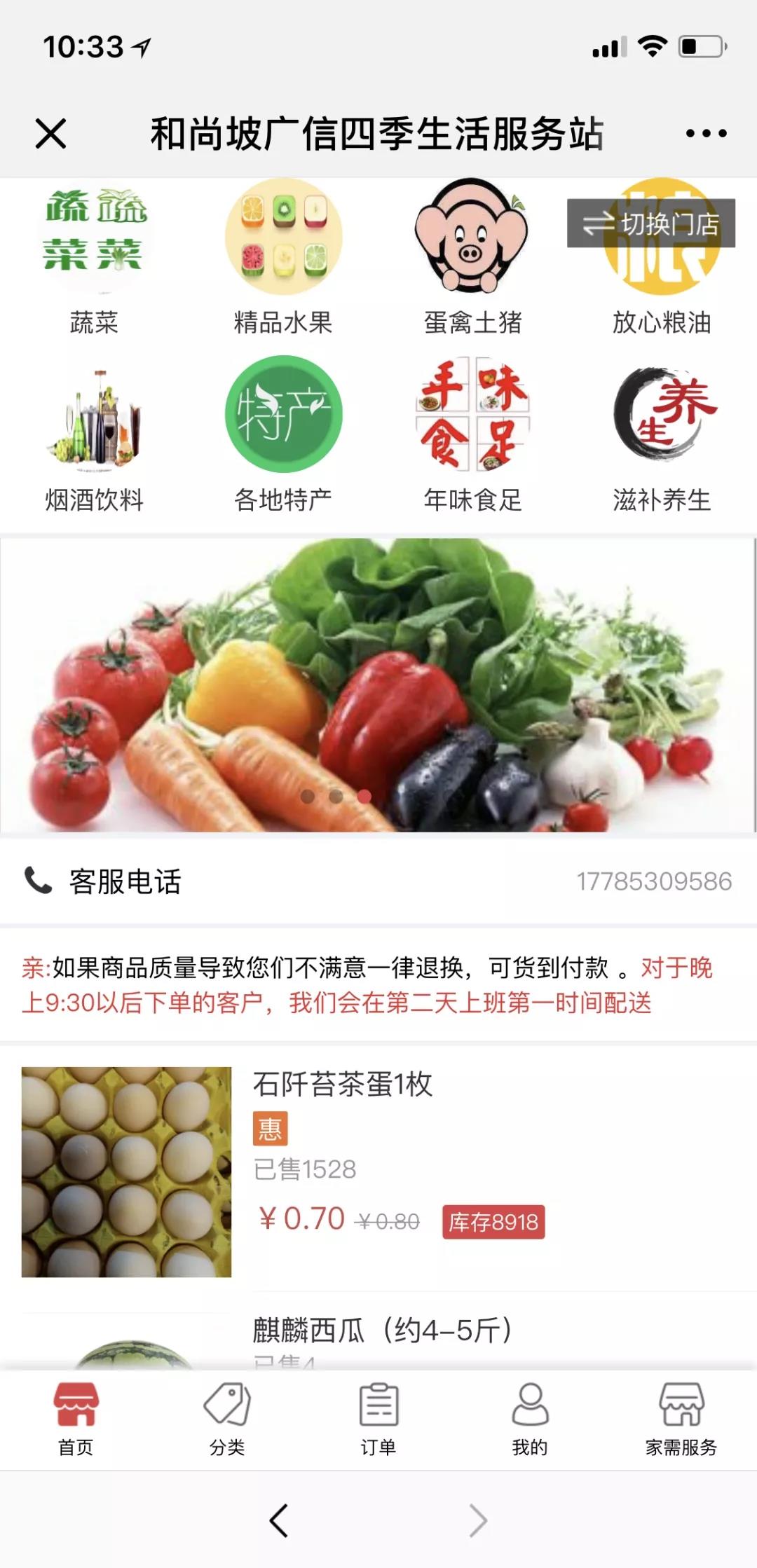View the 各地特产 specialties category
The image size is (757, 1568).
point(283,433)
